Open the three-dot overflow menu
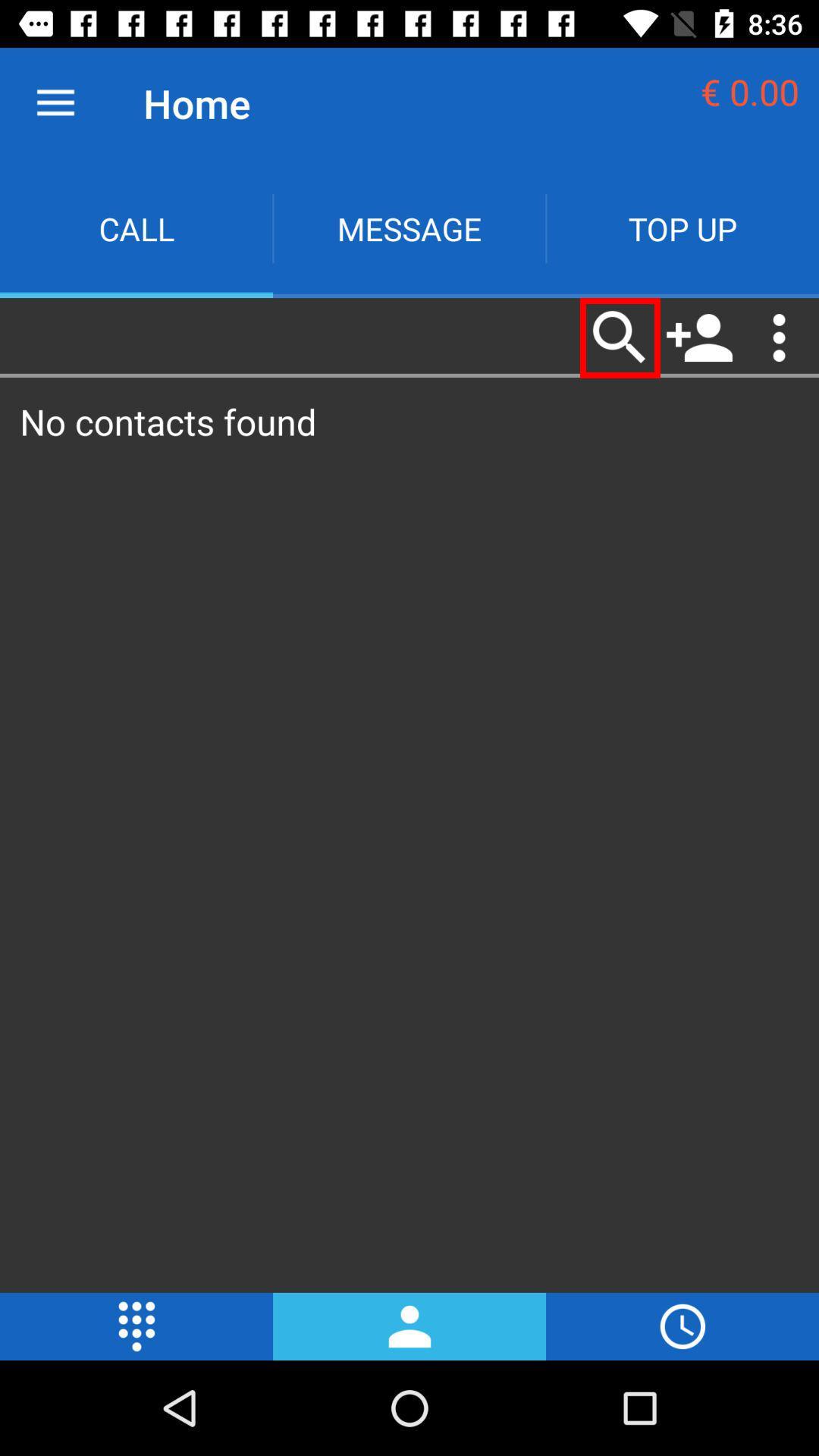The image size is (819, 1456). click(x=779, y=338)
